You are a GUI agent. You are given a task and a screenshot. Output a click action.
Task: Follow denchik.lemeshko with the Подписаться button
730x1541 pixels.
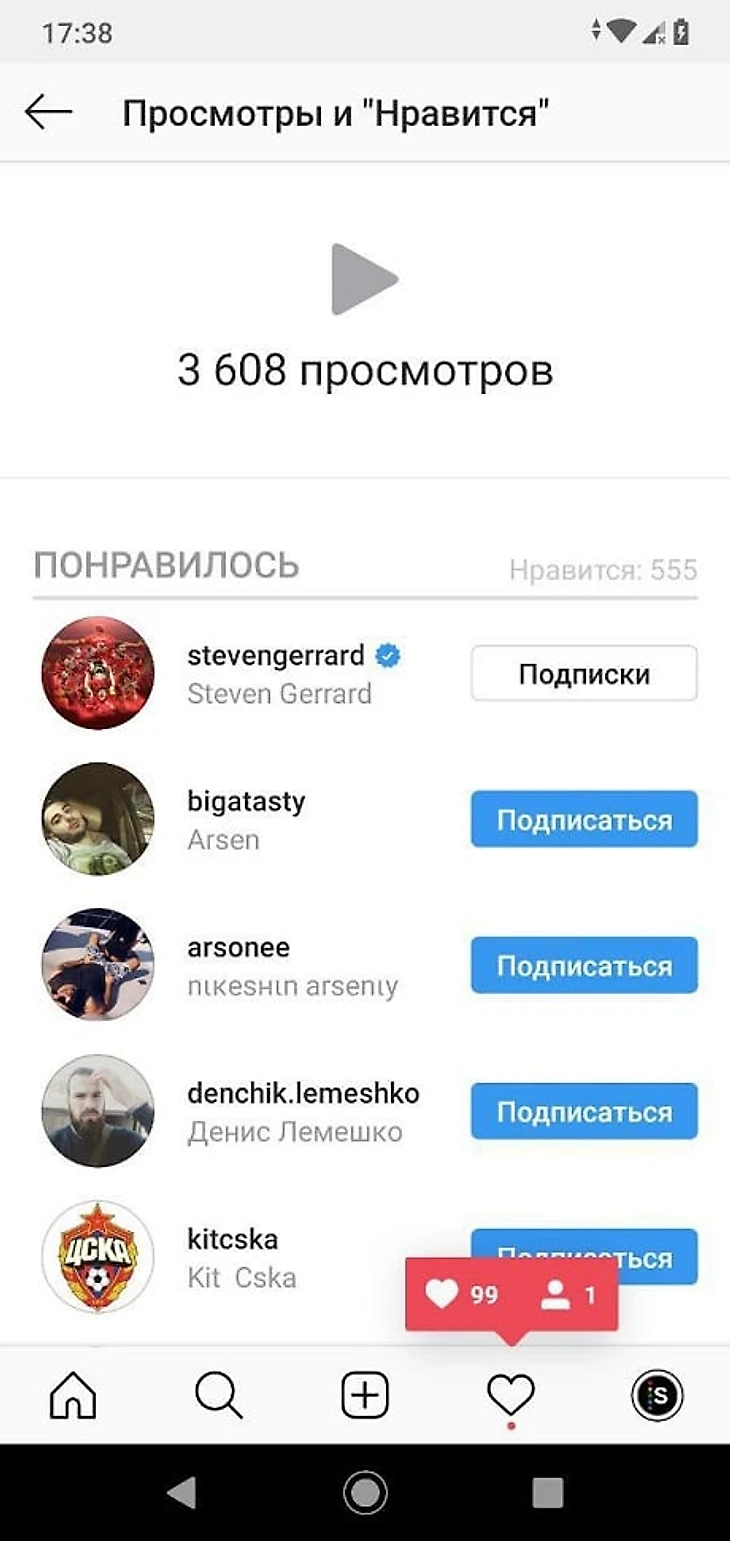pyautogui.click(x=584, y=1112)
